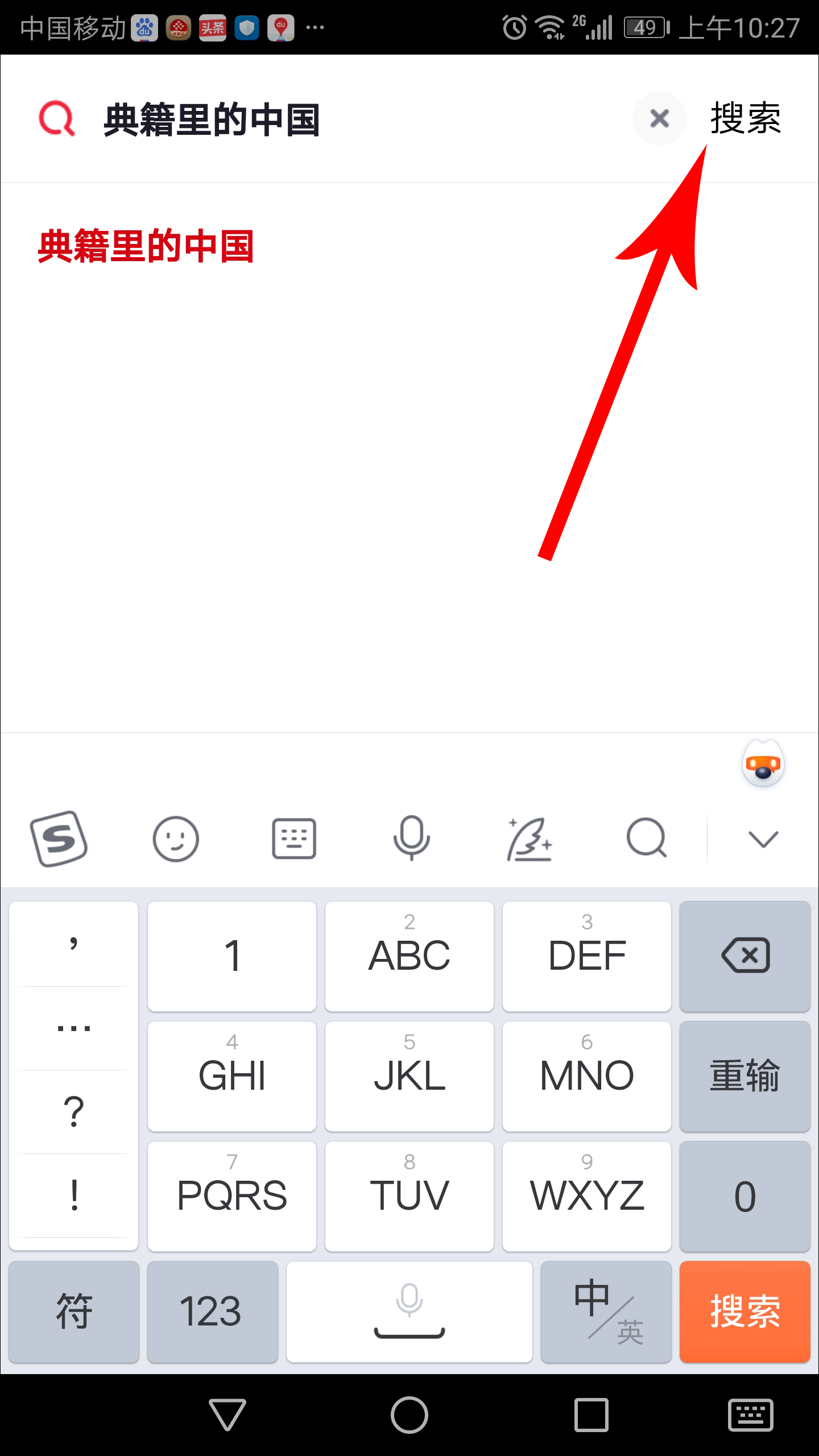Switch keyboard layout via keyboard layout icon
This screenshot has height=1456, width=819.
coord(294,839)
